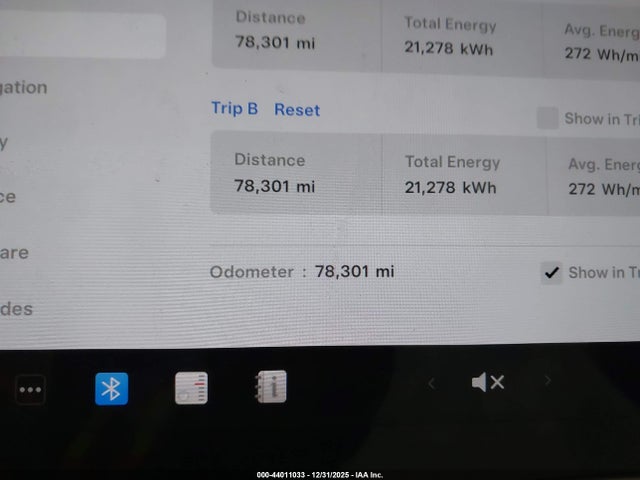Tap the muted speaker volume icon
Image resolution: width=640 pixels, height=480 pixels.
487,382
